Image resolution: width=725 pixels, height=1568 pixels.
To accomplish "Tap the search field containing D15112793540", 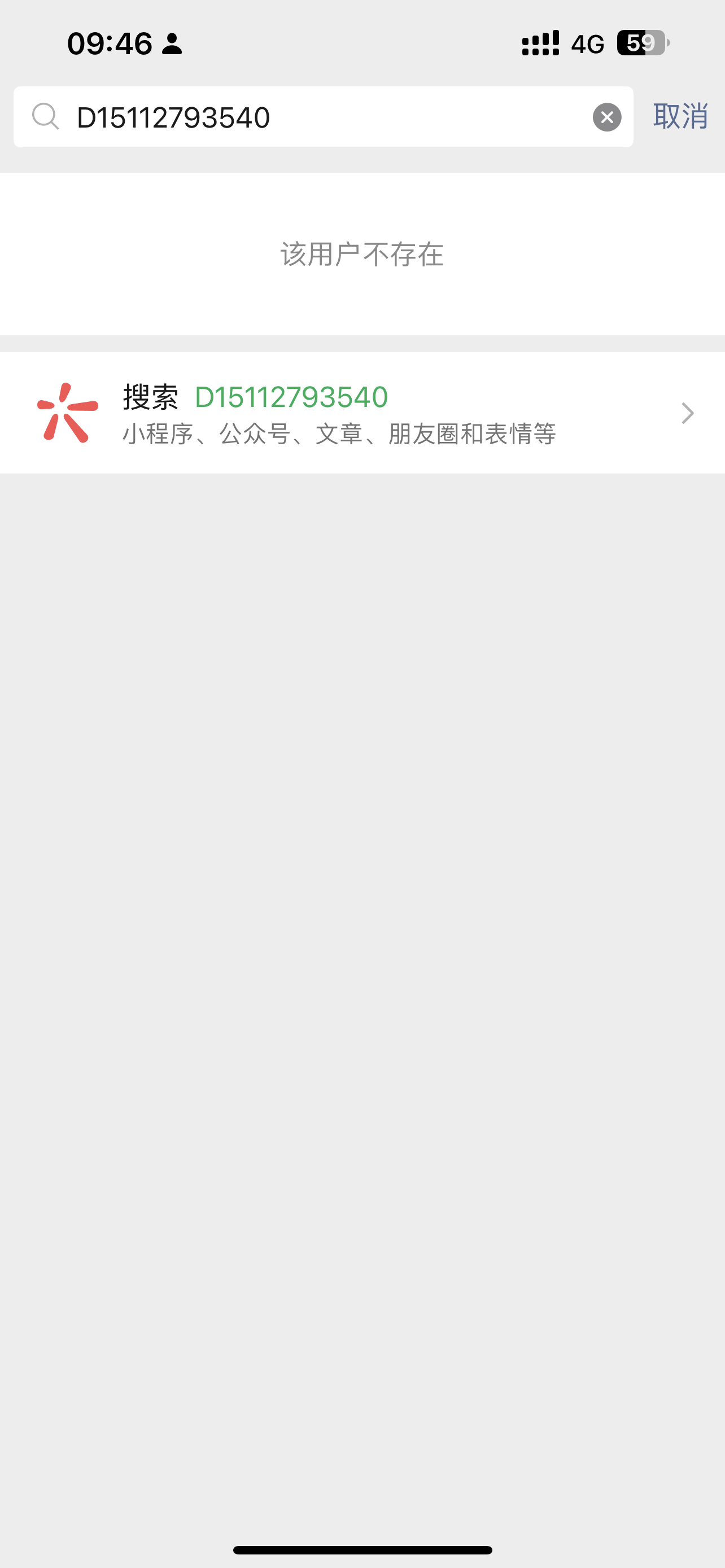I will pos(322,117).
